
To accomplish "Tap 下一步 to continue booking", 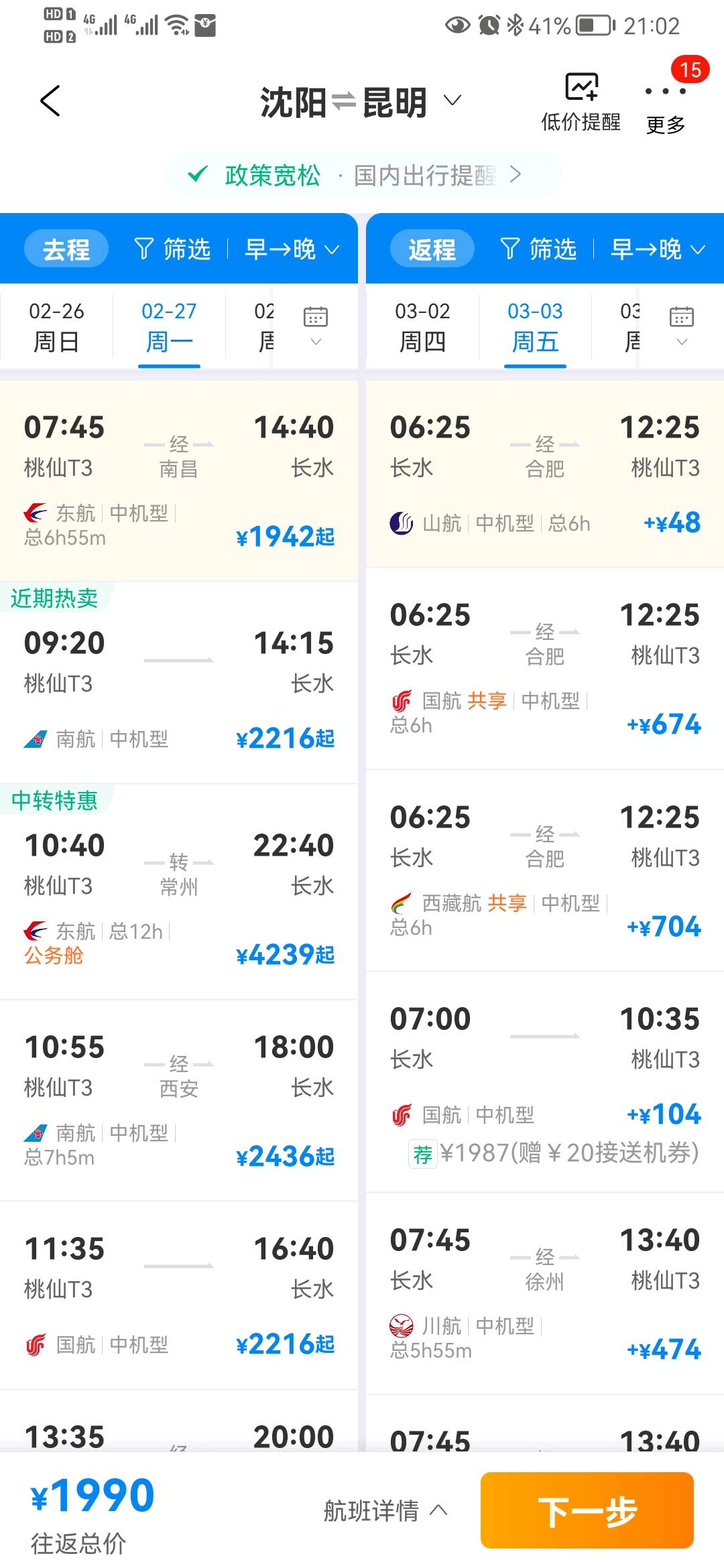I will [x=587, y=1510].
